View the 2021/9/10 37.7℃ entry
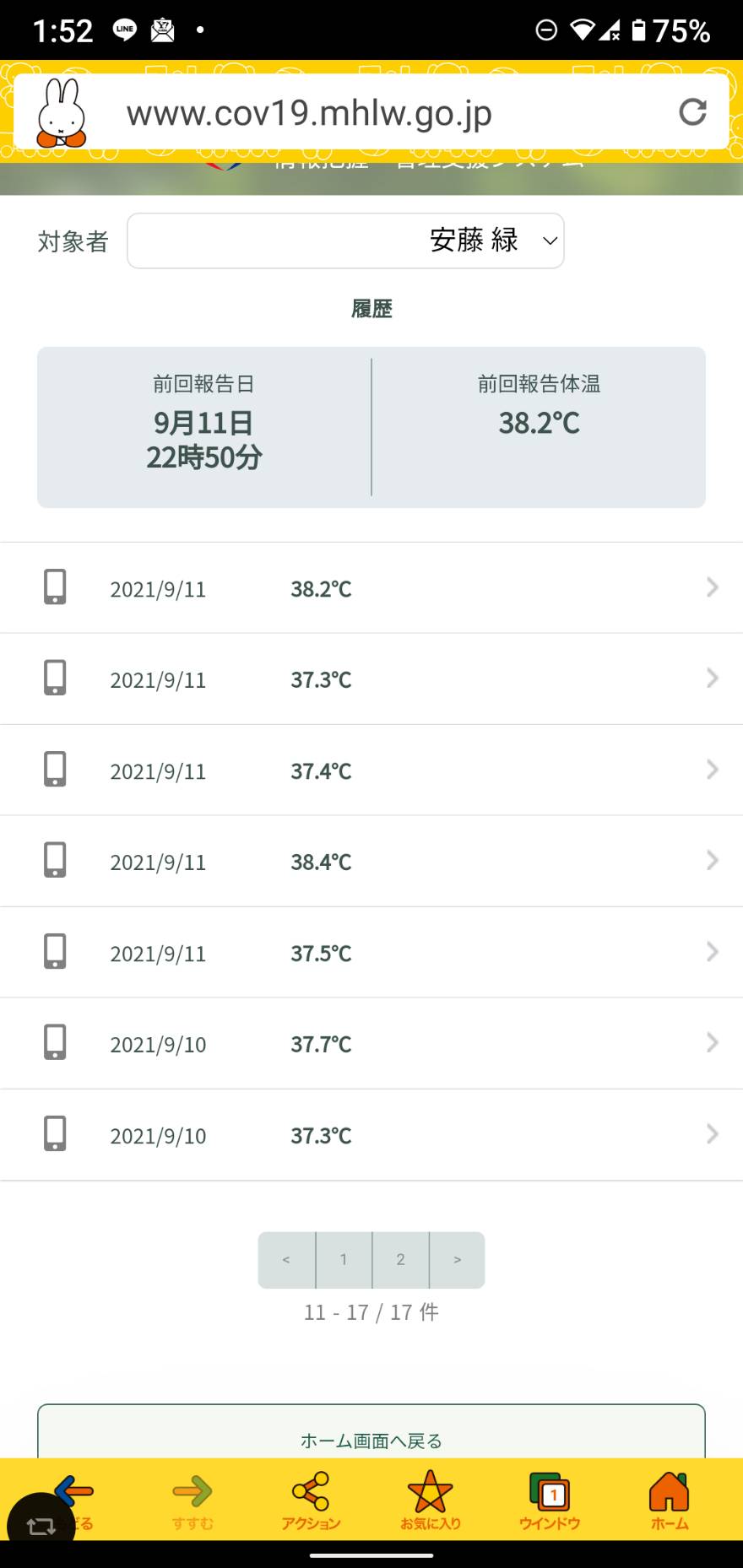Viewport: 743px width, 1568px height. [x=371, y=1044]
